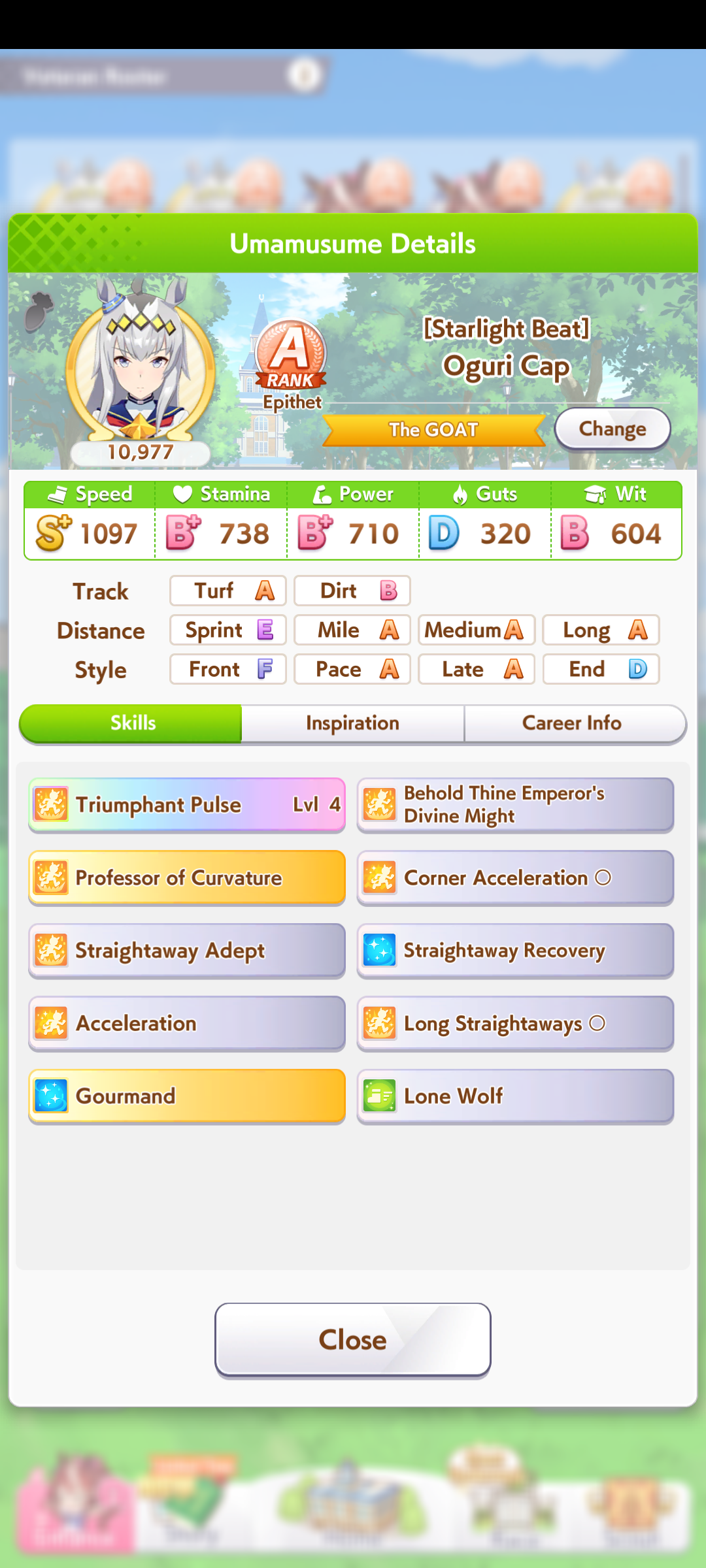
Task: Select the Skills tab
Action: pos(132,723)
